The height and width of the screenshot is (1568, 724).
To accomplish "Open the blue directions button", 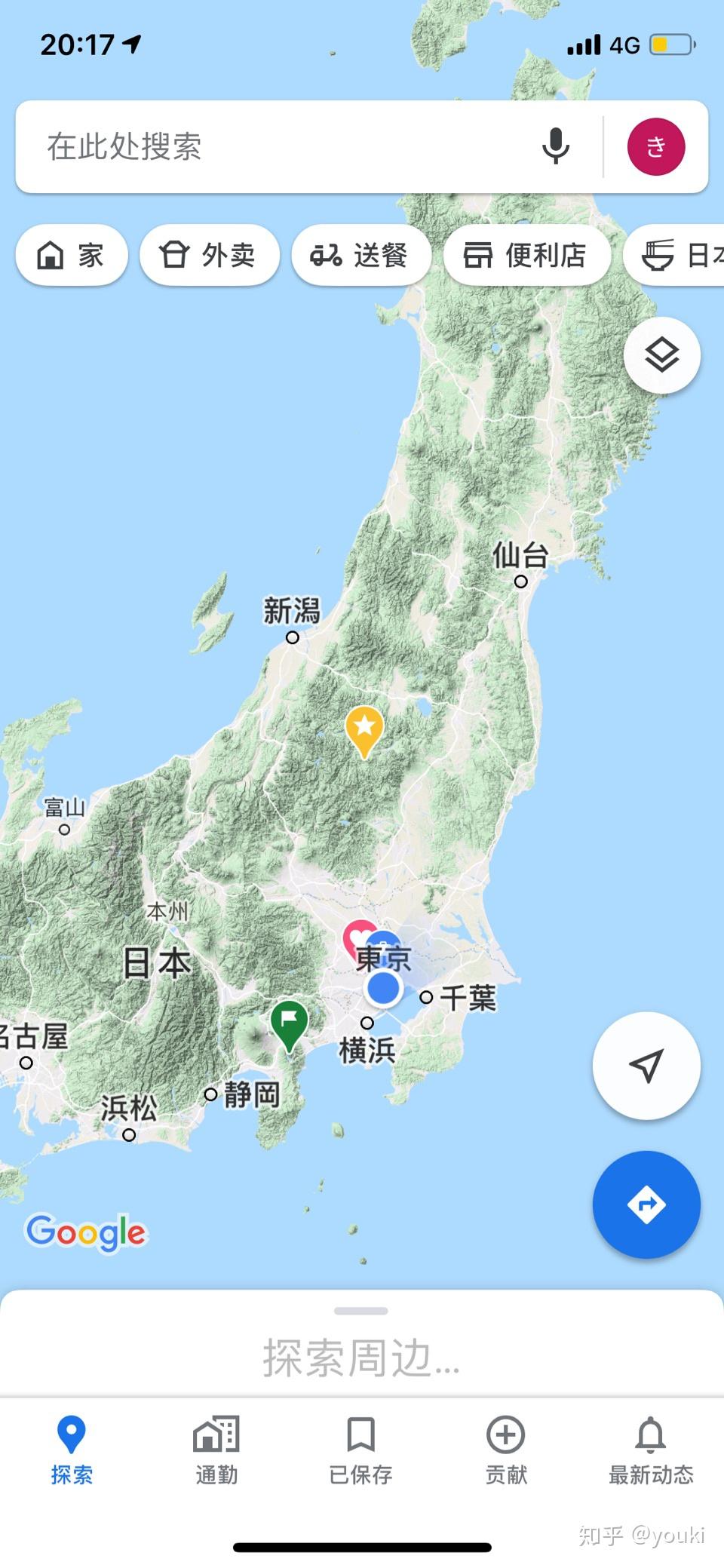I will click(646, 1204).
